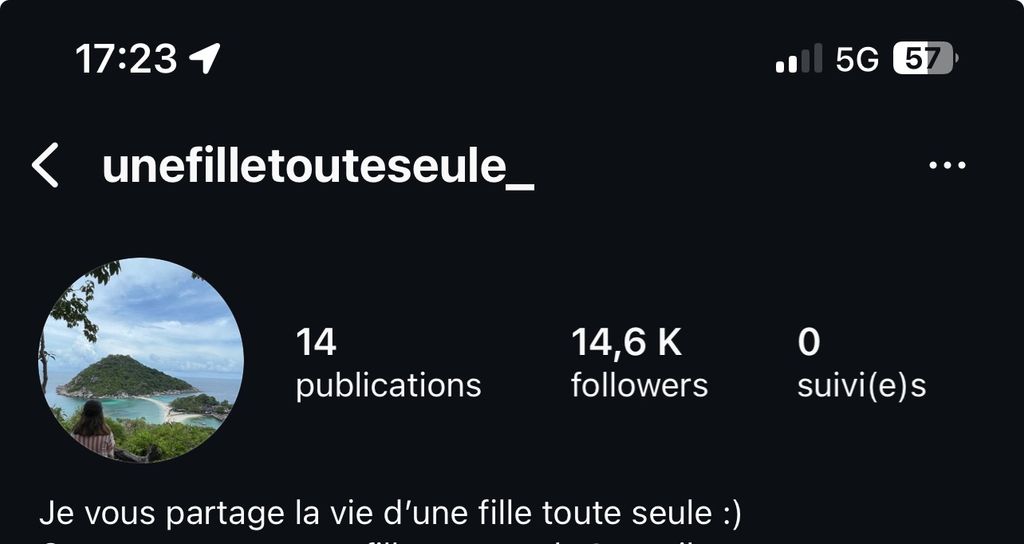Go back using the arrow icon
The width and height of the screenshot is (1024, 544).
tap(45, 165)
